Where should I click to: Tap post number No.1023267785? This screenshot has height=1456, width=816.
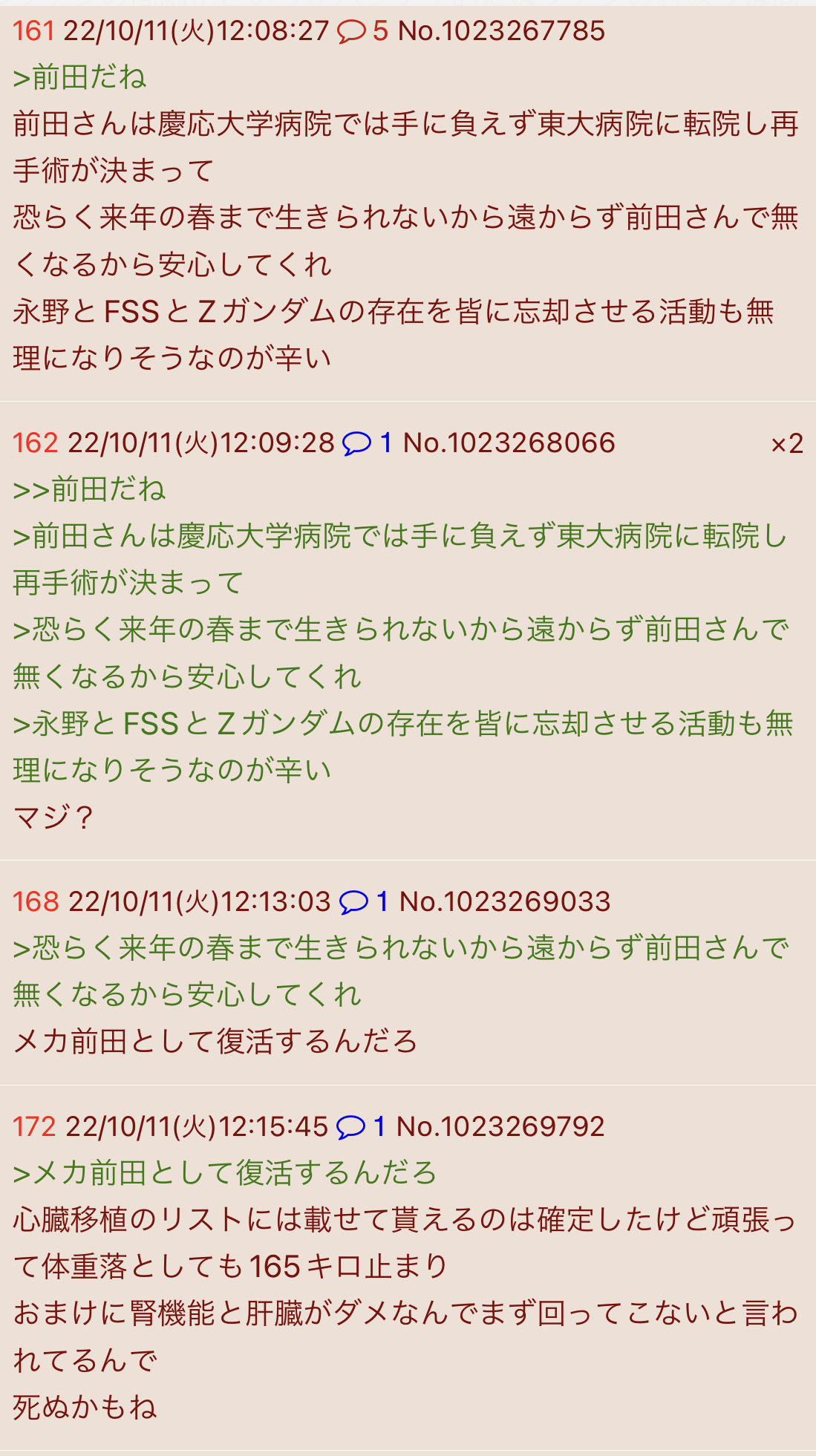tap(501, 31)
